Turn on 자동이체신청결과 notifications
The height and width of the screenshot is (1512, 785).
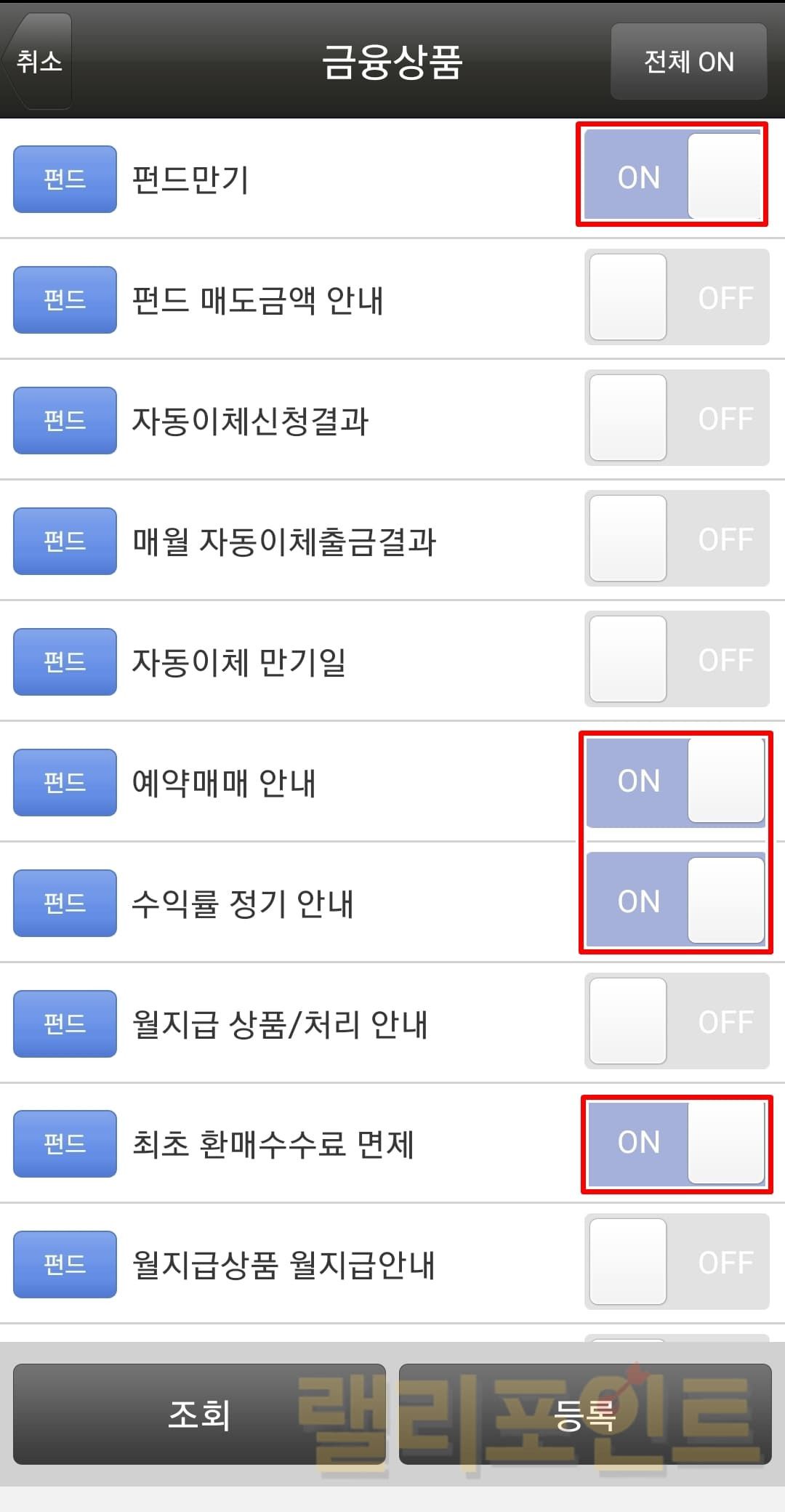pyautogui.click(x=677, y=418)
